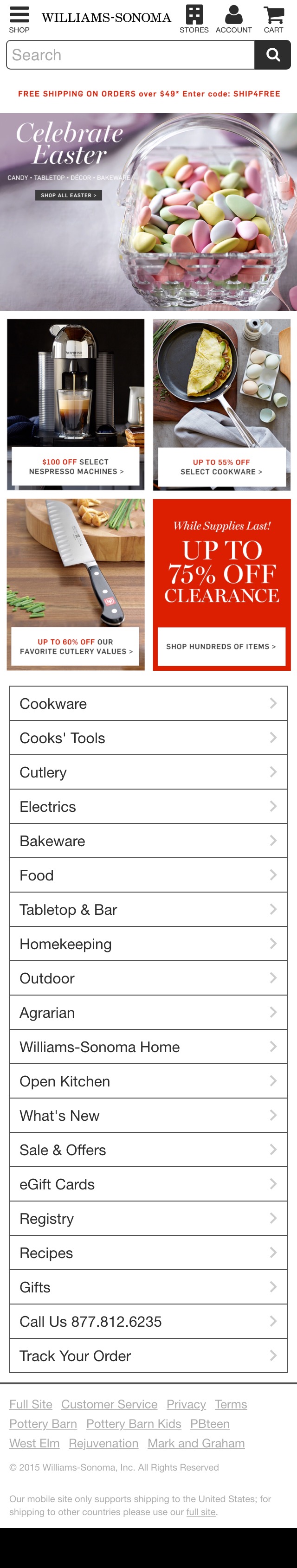Switch to the Full Site link
The height and width of the screenshot is (1568, 297).
[x=31, y=1404]
